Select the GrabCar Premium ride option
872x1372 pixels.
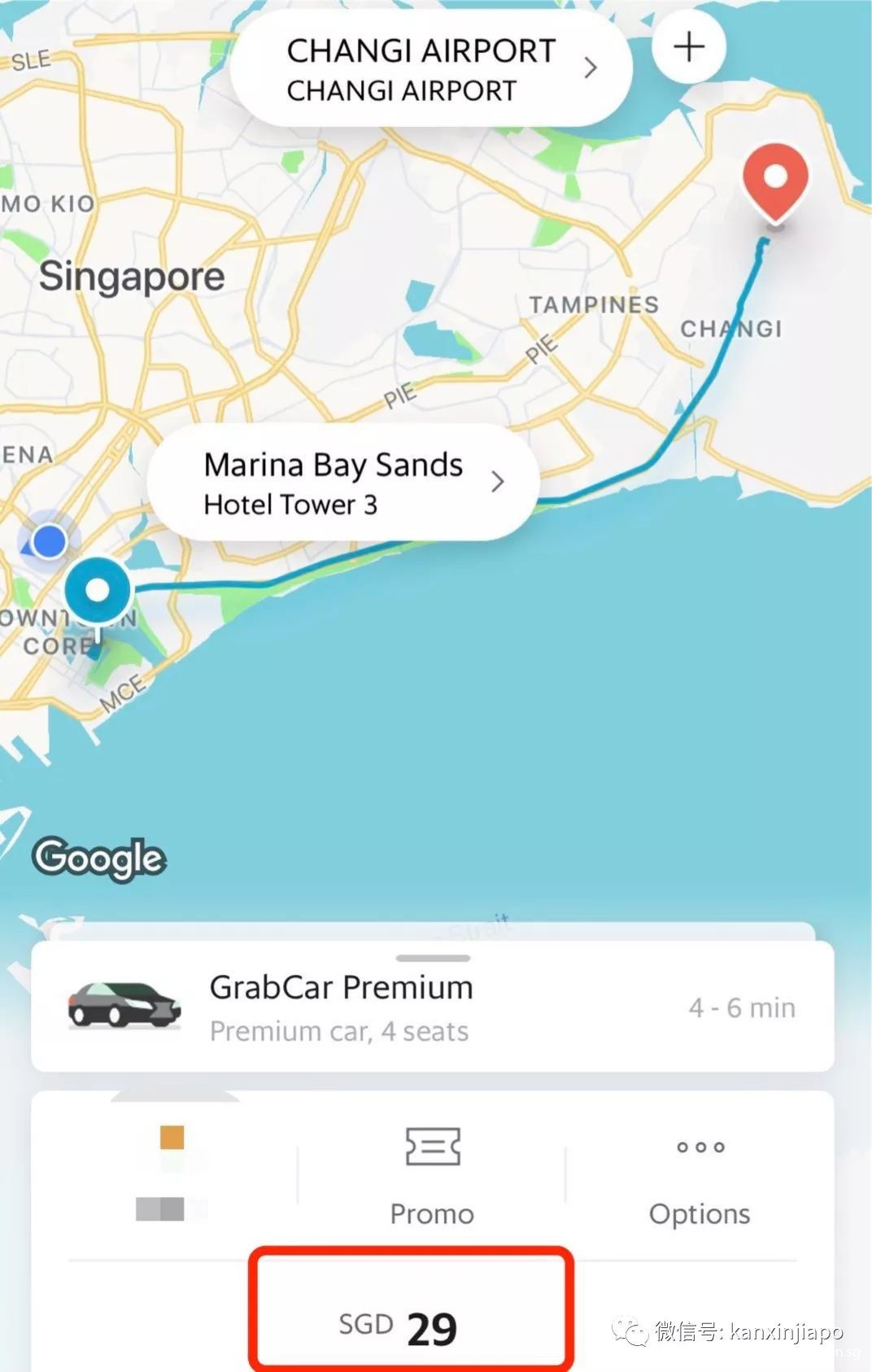click(432, 1007)
